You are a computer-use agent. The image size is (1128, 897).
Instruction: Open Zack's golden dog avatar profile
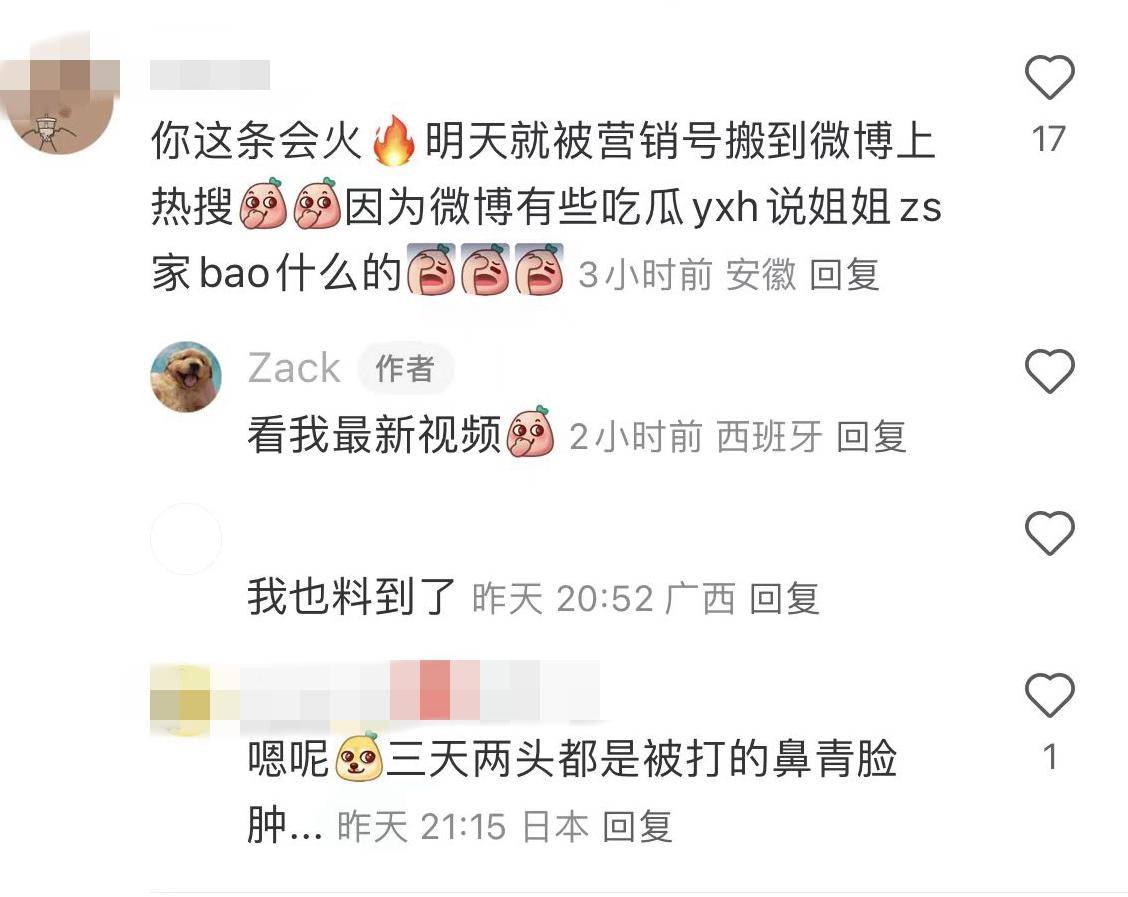click(186, 376)
